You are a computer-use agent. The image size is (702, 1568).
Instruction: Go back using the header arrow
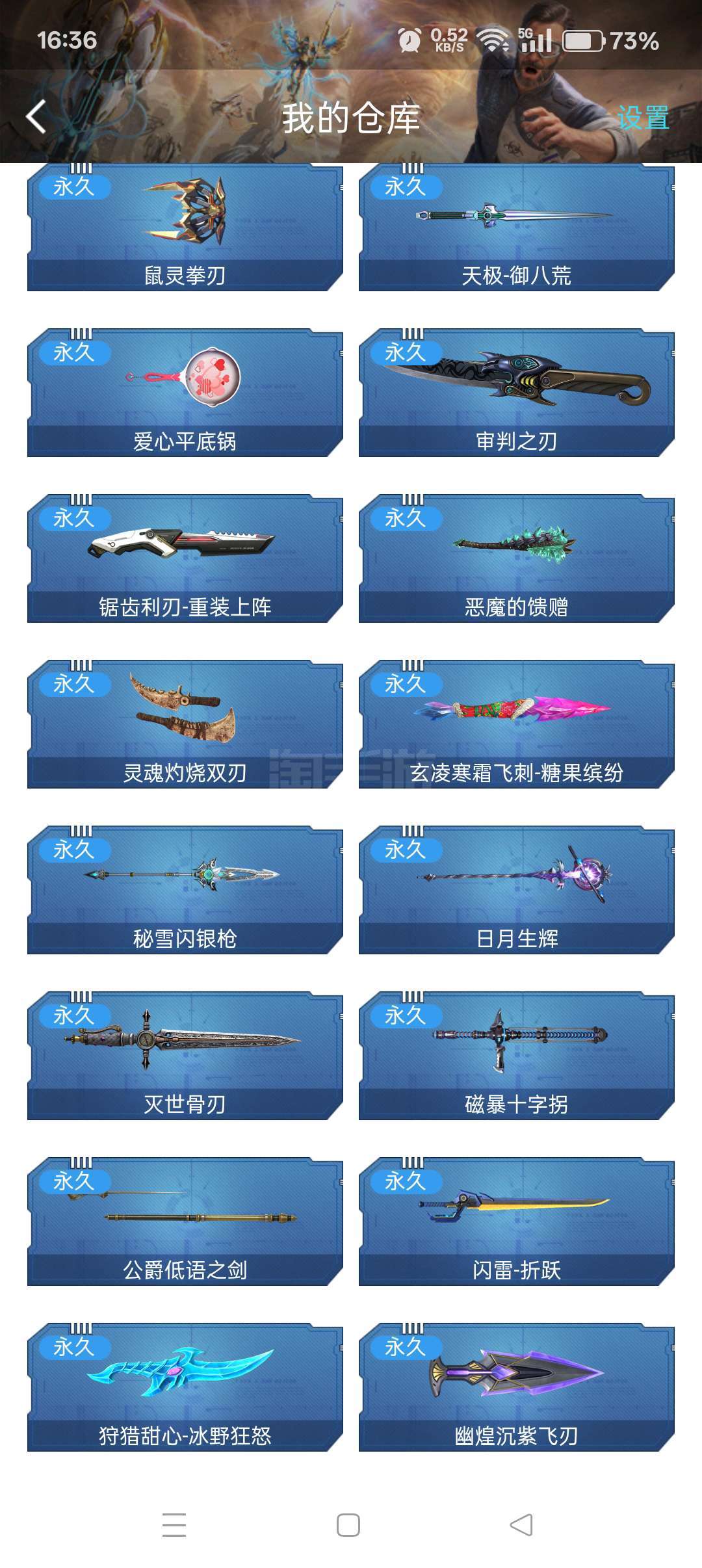36,118
